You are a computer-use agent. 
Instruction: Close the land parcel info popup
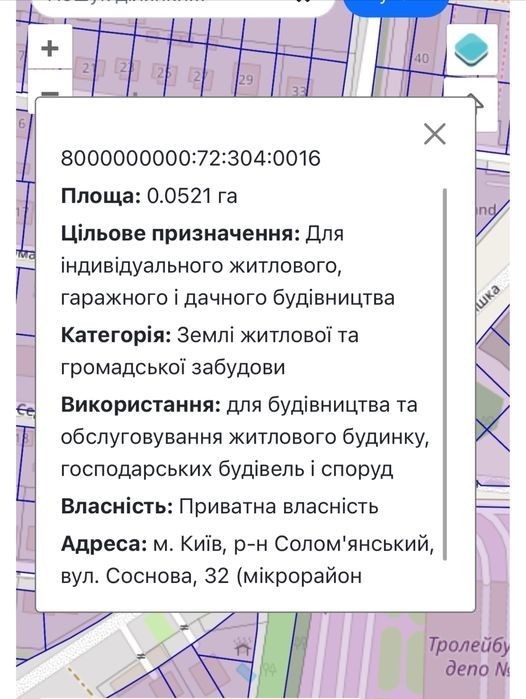click(x=435, y=134)
